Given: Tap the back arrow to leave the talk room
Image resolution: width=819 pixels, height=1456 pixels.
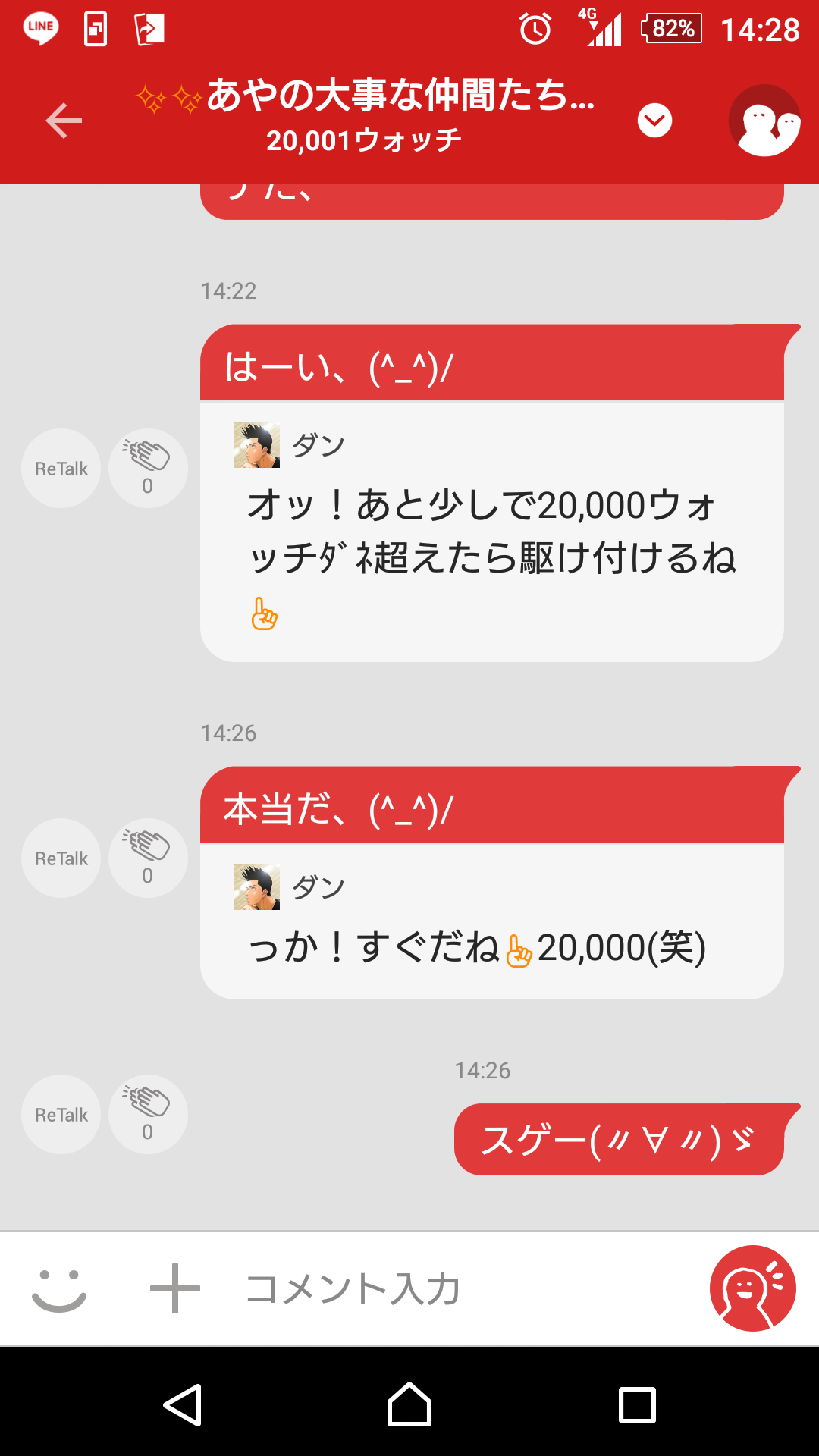Looking at the screenshot, I should (63, 120).
